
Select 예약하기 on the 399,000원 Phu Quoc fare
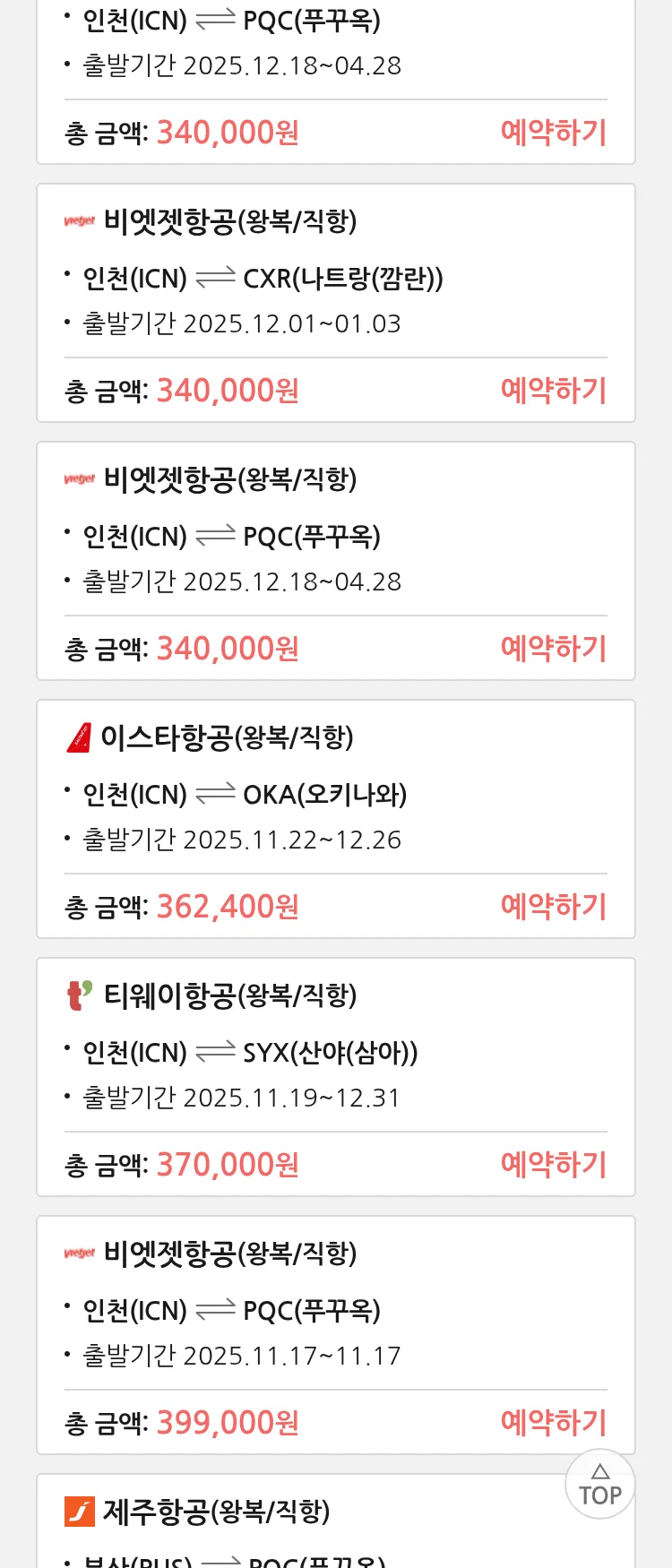point(553,1423)
